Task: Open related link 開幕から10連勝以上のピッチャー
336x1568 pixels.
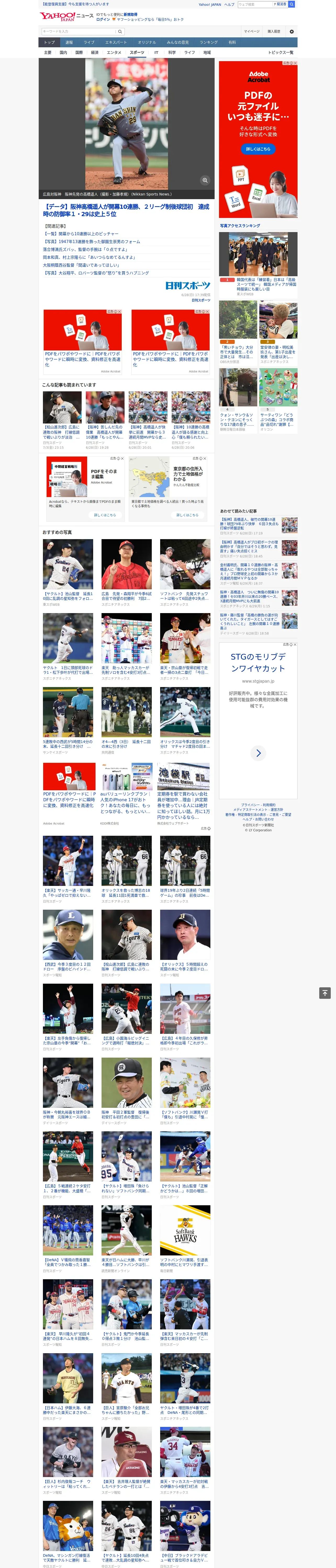Action: click(x=81, y=234)
